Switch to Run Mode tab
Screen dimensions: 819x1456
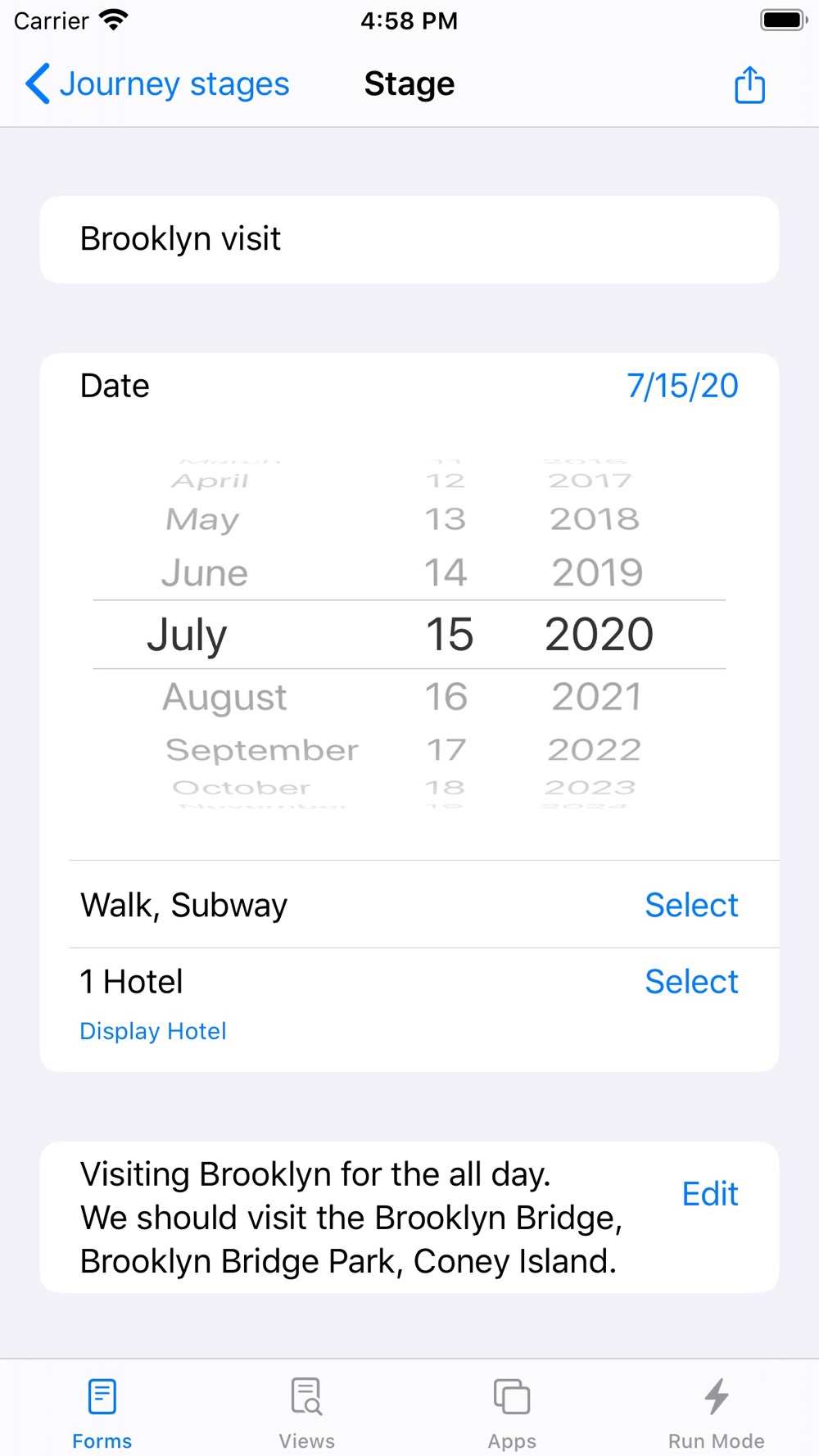[x=717, y=1413]
